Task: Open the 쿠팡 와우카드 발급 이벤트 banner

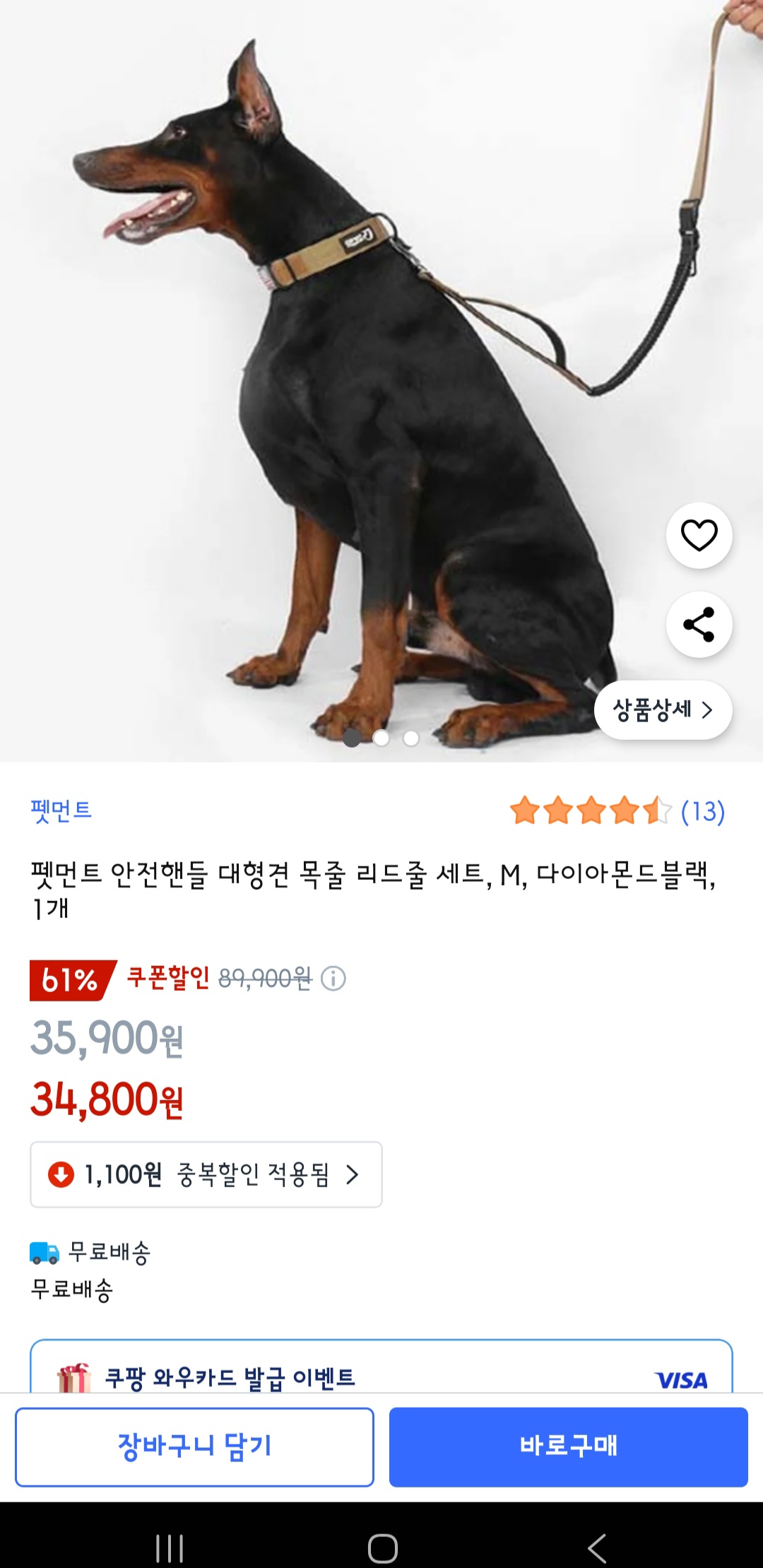Action: coord(381,1375)
